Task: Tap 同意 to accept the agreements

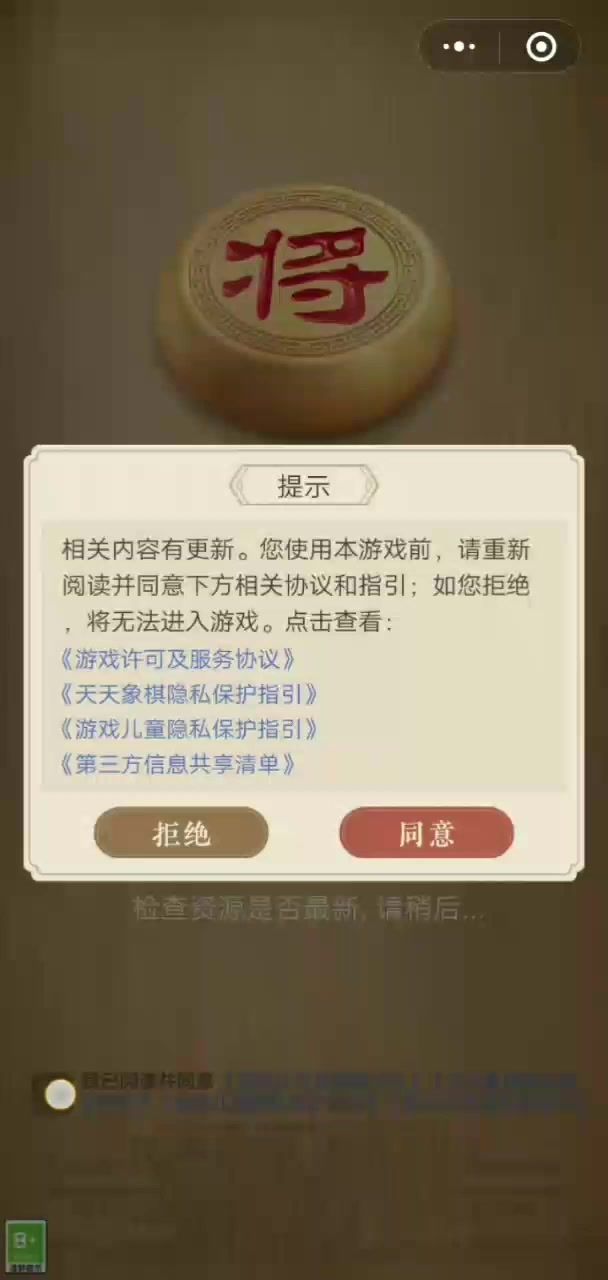Action: click(x=427, y=833)
